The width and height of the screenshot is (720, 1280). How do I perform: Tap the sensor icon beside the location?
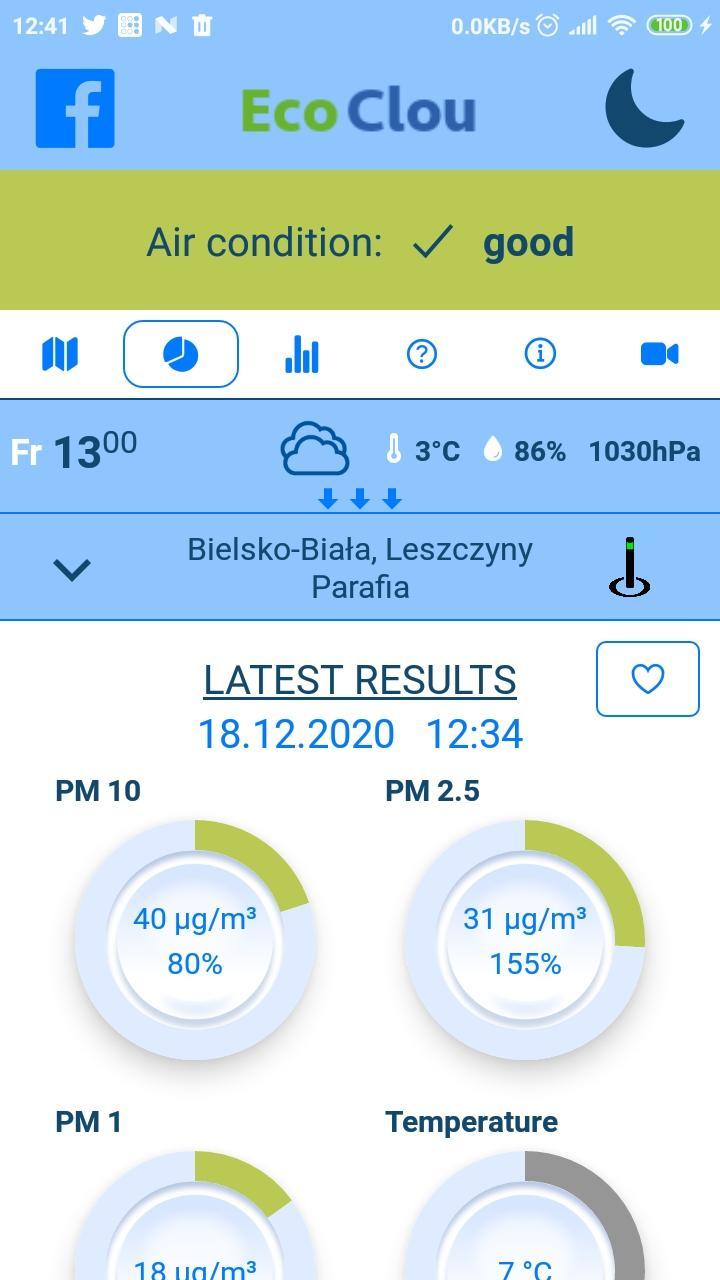tap(630, 567)
